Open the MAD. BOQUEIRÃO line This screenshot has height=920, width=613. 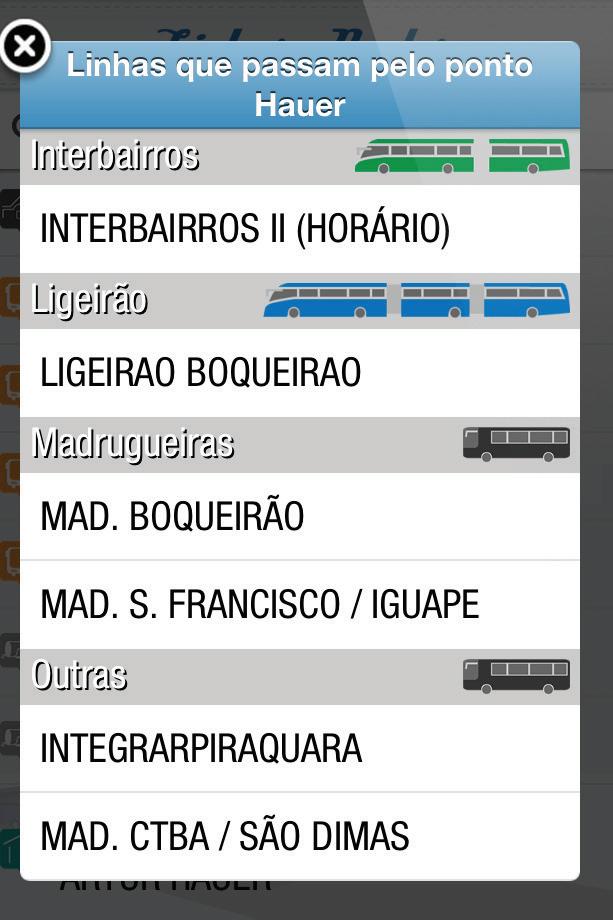click(x=299, y=517)
